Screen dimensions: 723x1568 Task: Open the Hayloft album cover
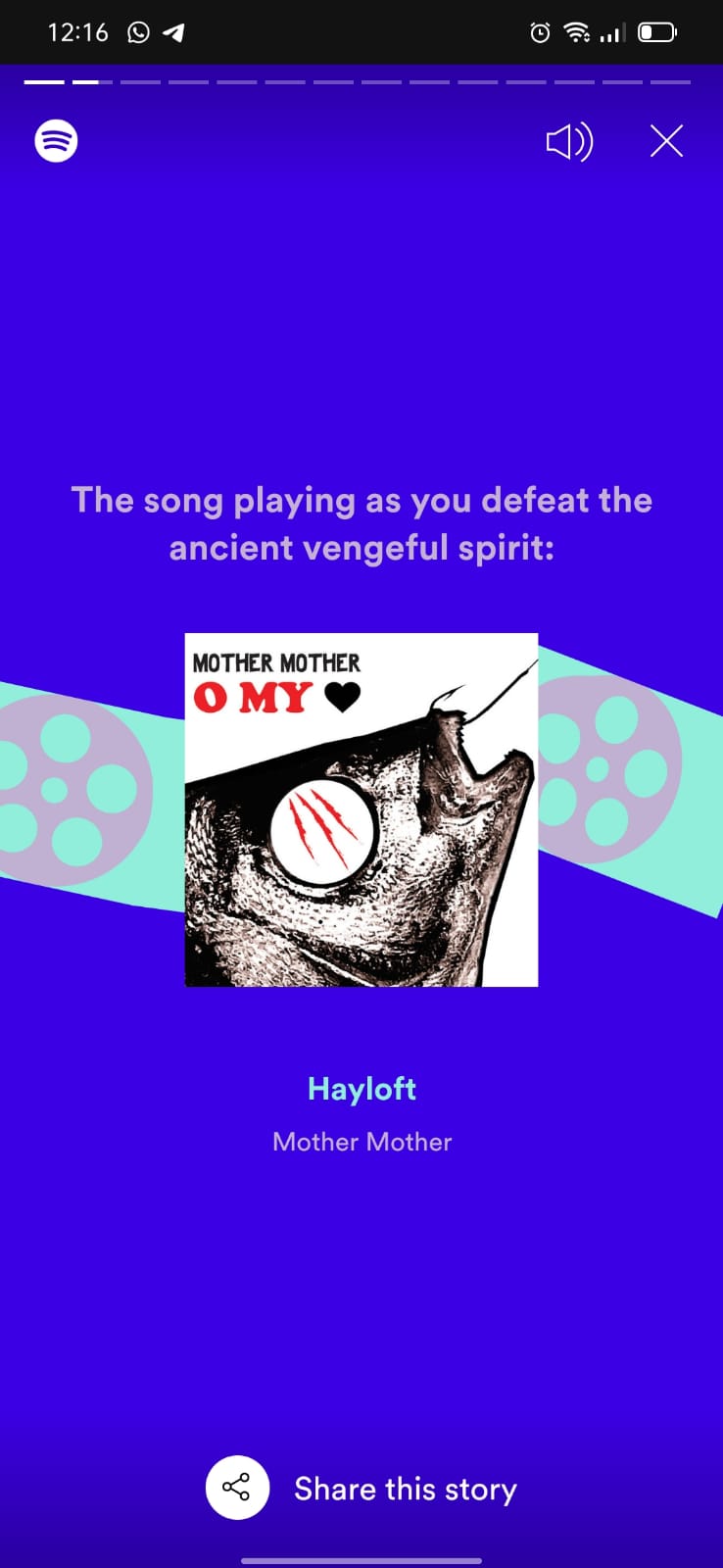tap(361, 809)
